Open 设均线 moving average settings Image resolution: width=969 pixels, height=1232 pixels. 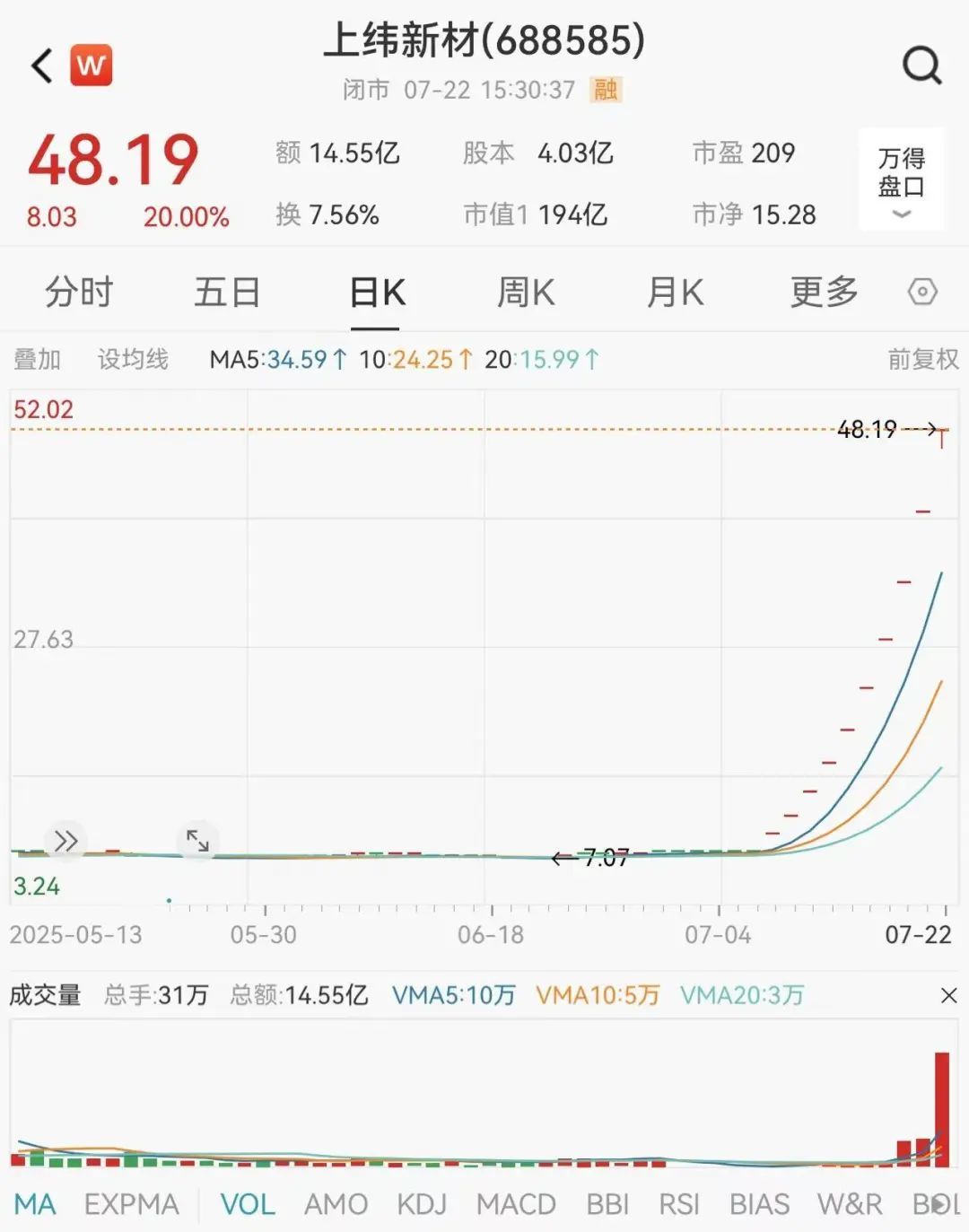(x=133, y=360)
